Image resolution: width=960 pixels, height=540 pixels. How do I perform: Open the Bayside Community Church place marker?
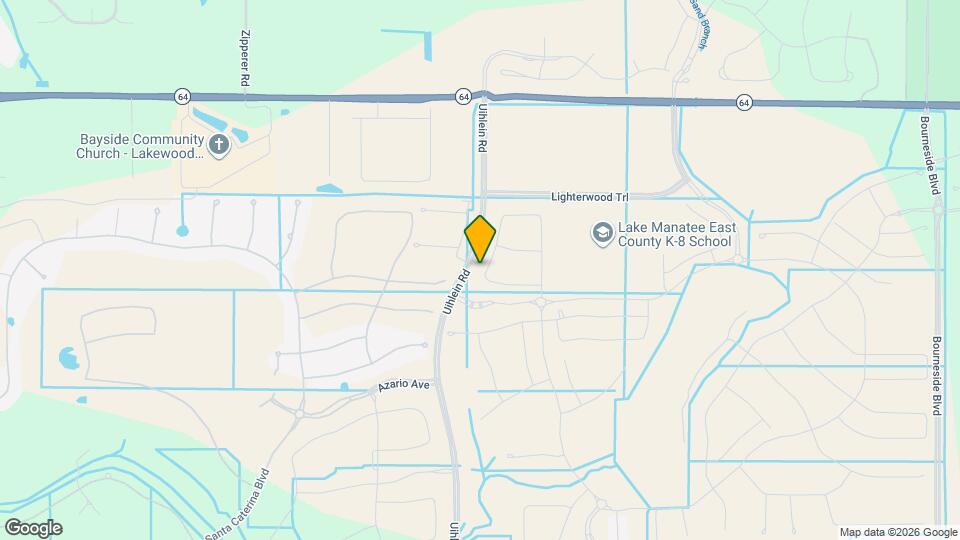pos(219,146)
